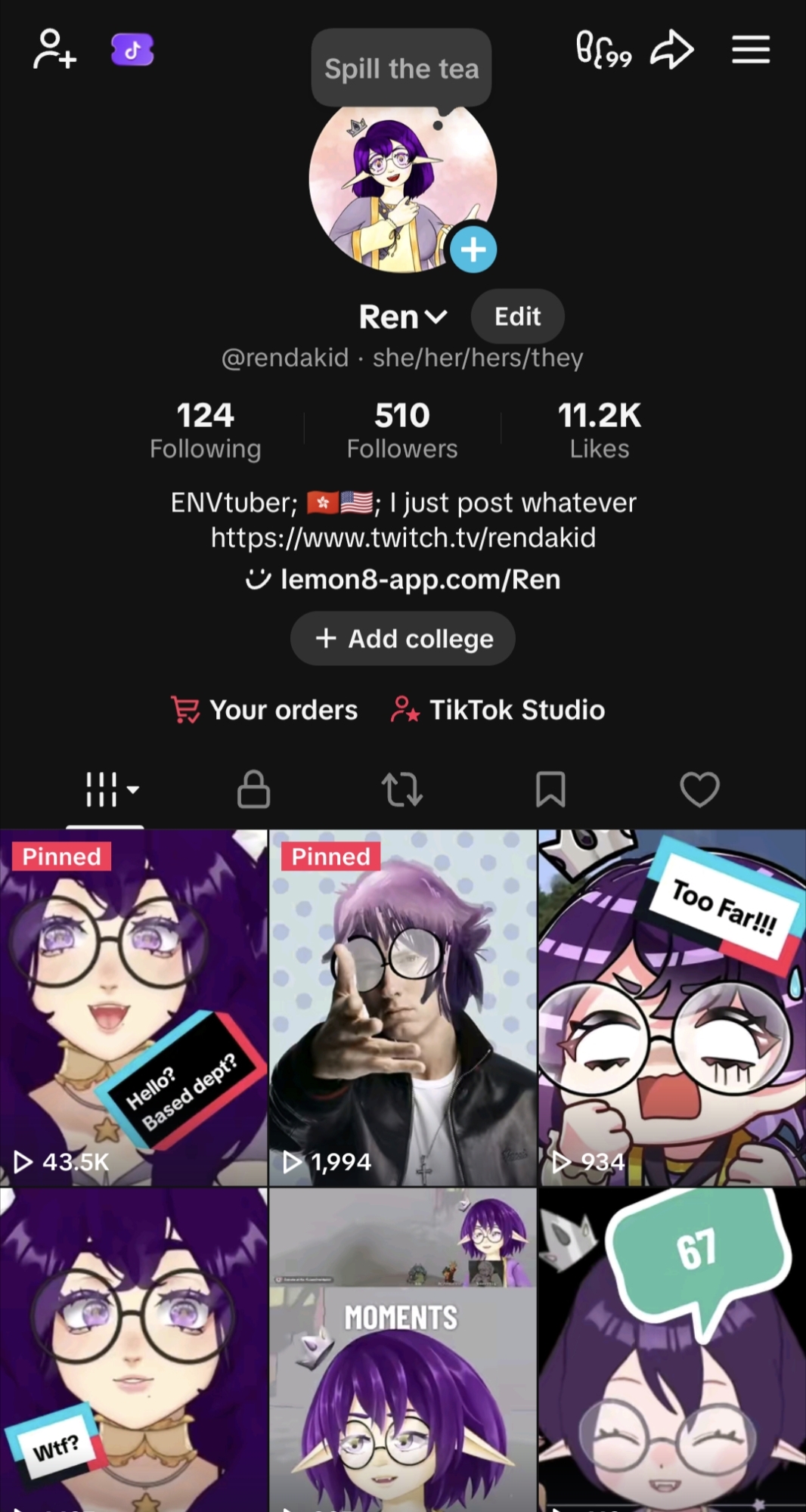Switch to the reposts tab
Image resolution: width=806 pixels, height=1512 pixels.
coord(402,789)
